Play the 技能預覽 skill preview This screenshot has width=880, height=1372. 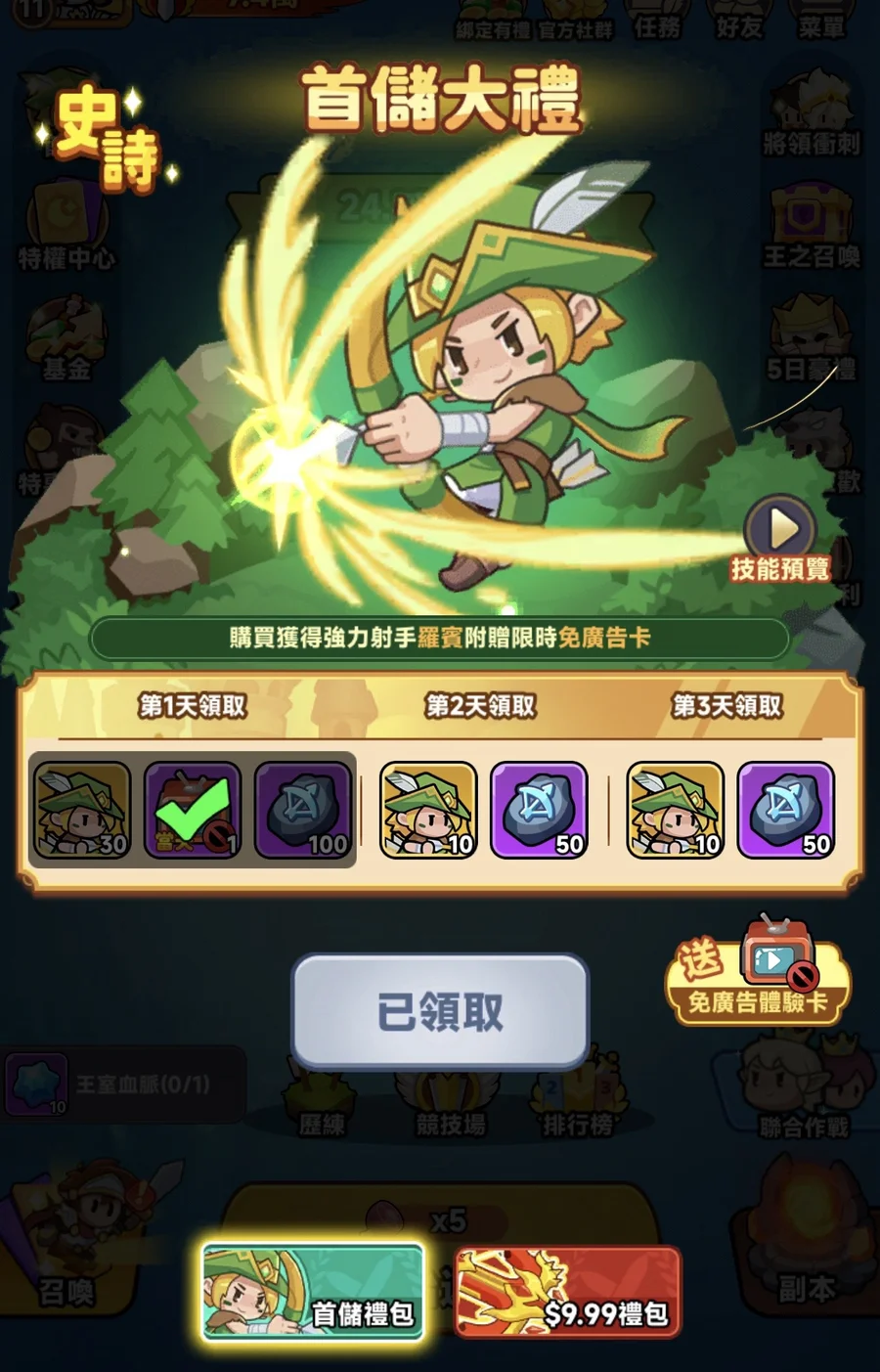pyautogui.click(x=779, y=531)
